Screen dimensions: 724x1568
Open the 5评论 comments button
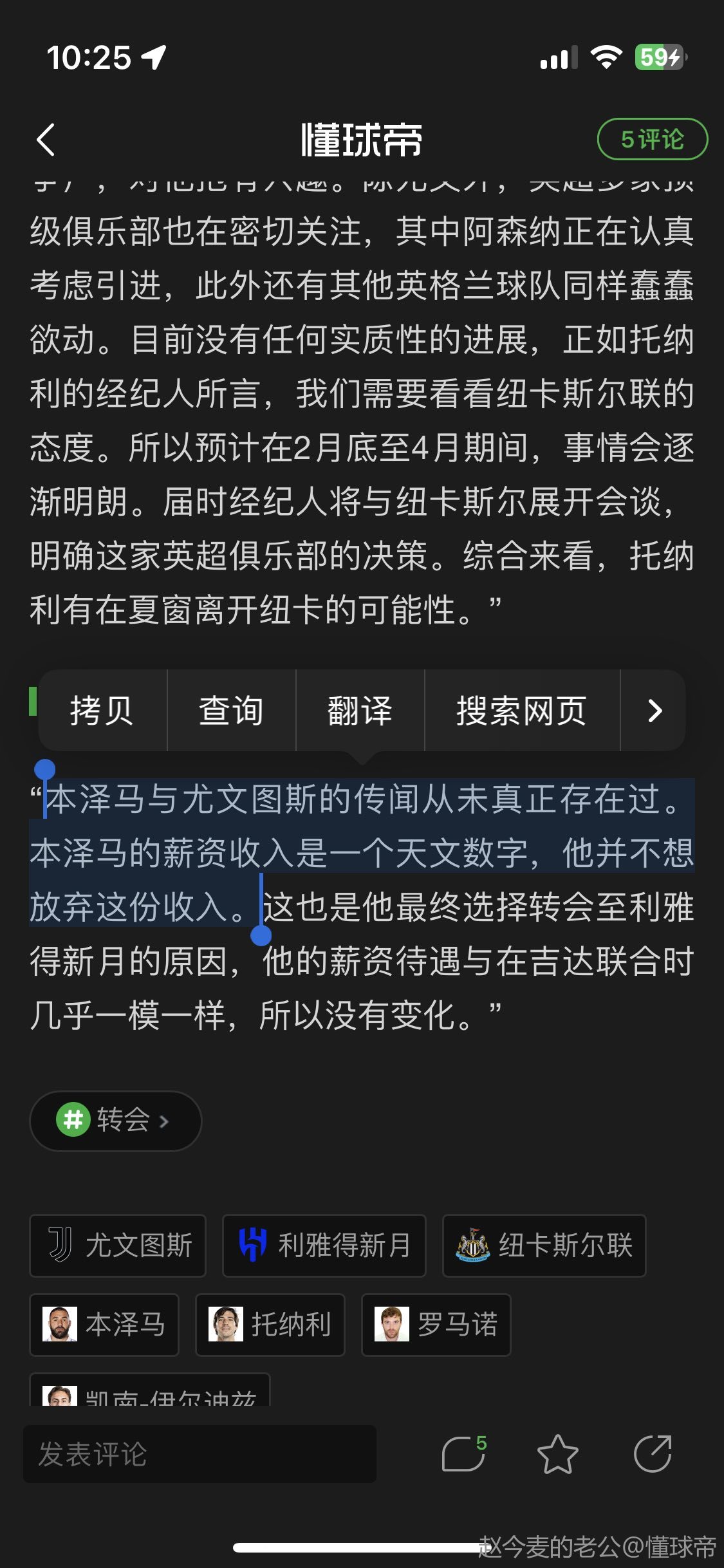[652, 139]
